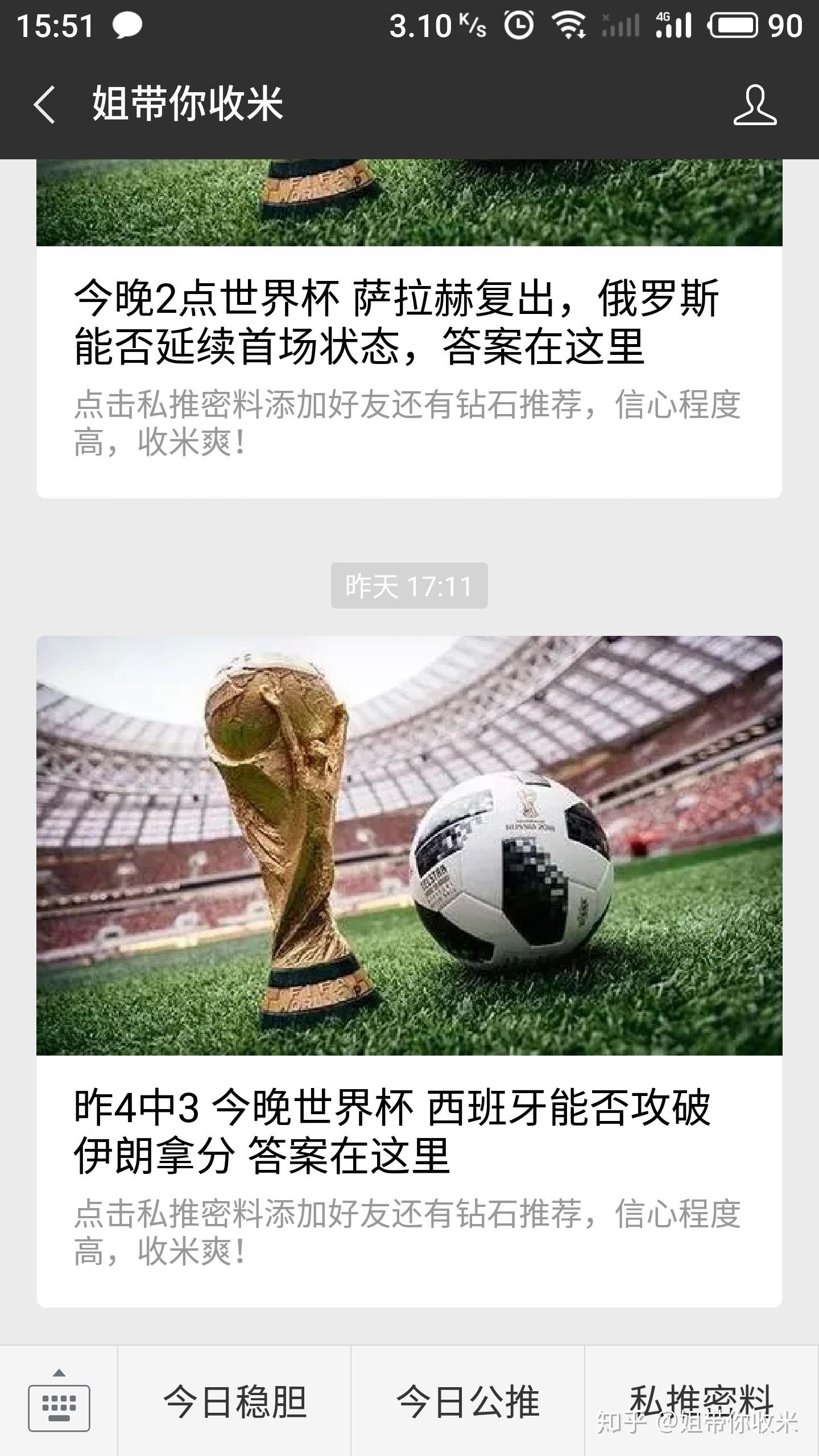
Task: Expand 私推密料 menu options
Action: pyautogui.click(x=702, y=1396)
